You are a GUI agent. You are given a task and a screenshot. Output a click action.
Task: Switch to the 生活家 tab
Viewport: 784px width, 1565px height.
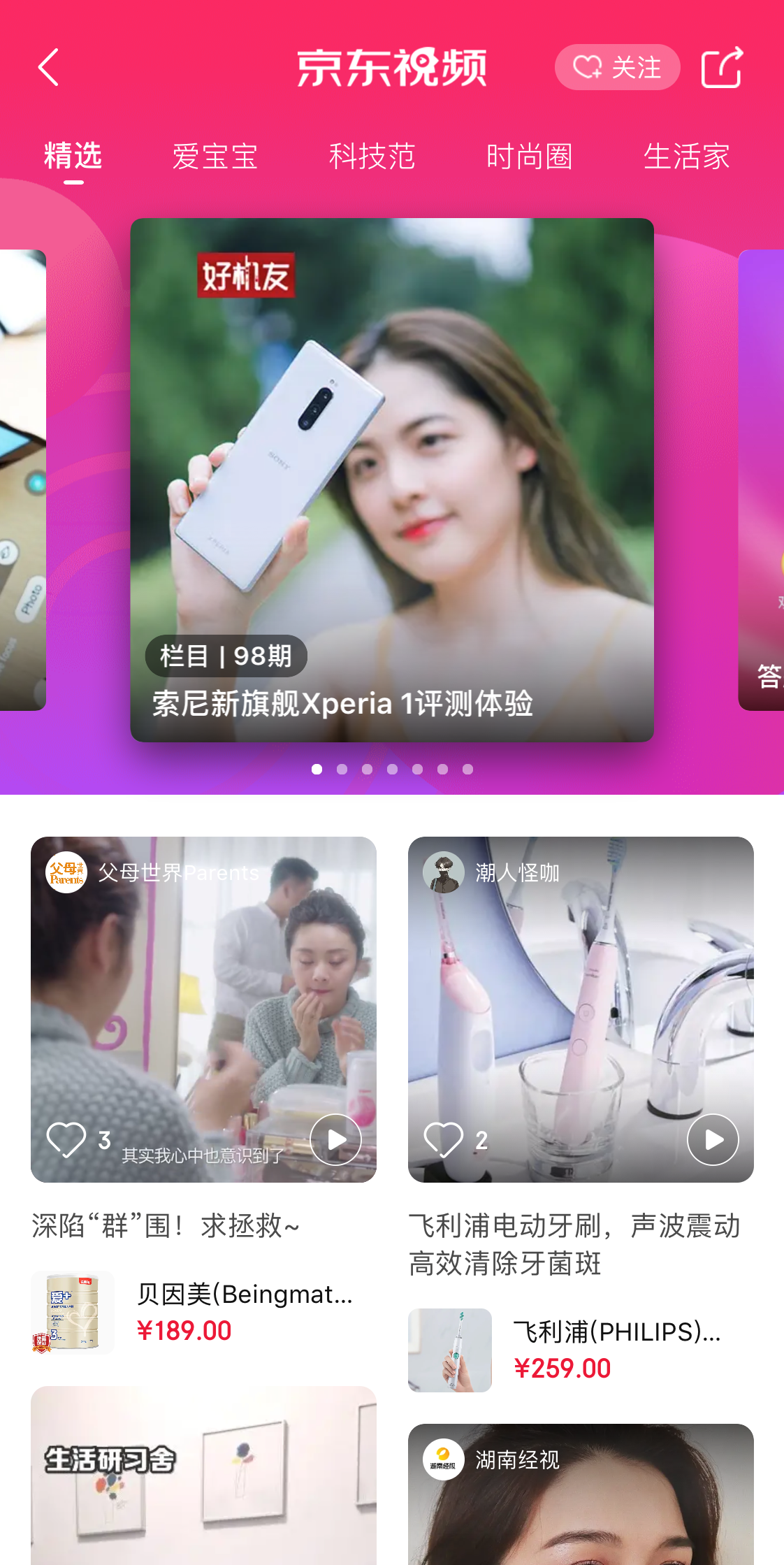coord(686,157)
